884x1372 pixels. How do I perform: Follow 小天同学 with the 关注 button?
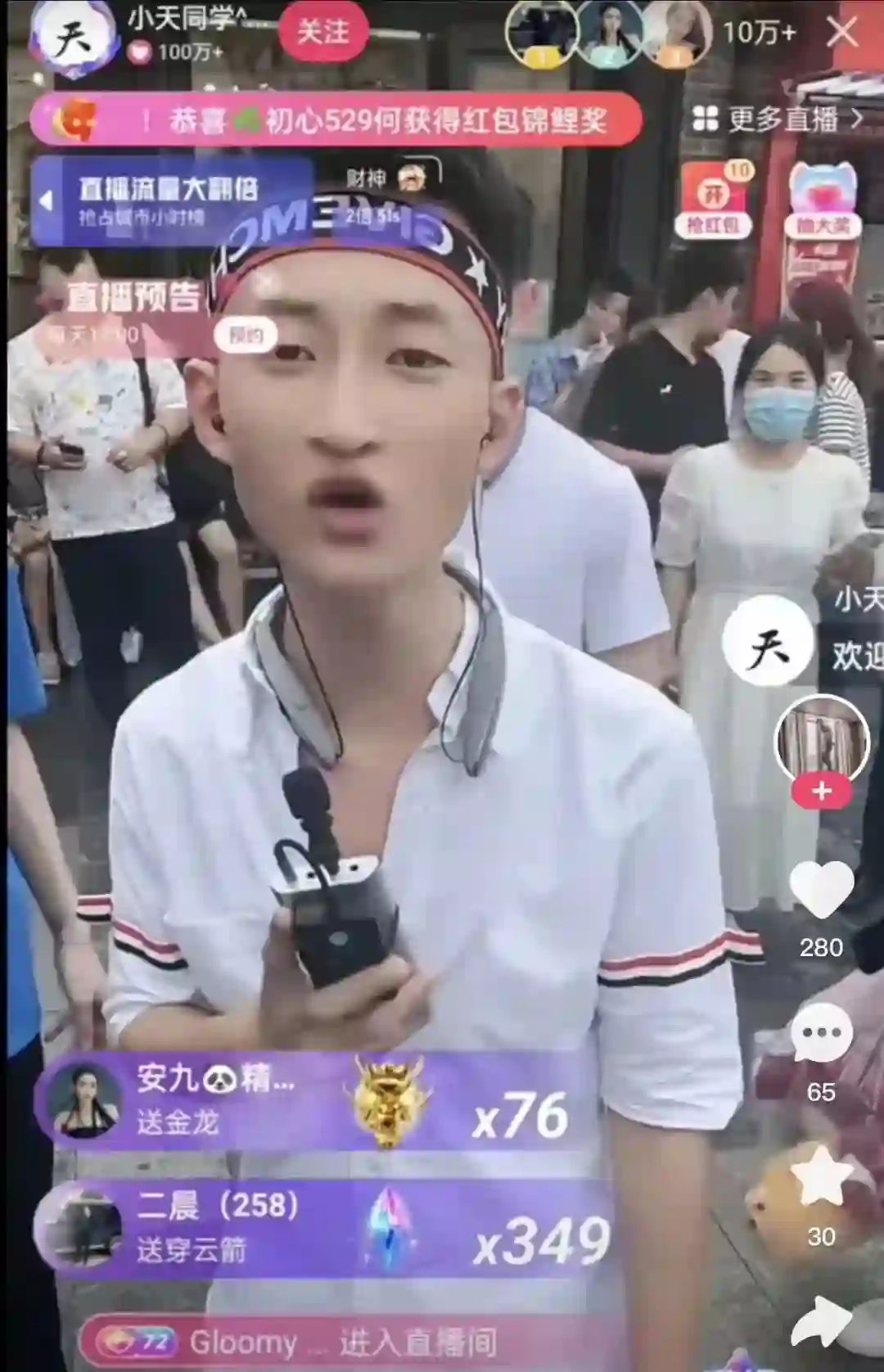(322, 33)
